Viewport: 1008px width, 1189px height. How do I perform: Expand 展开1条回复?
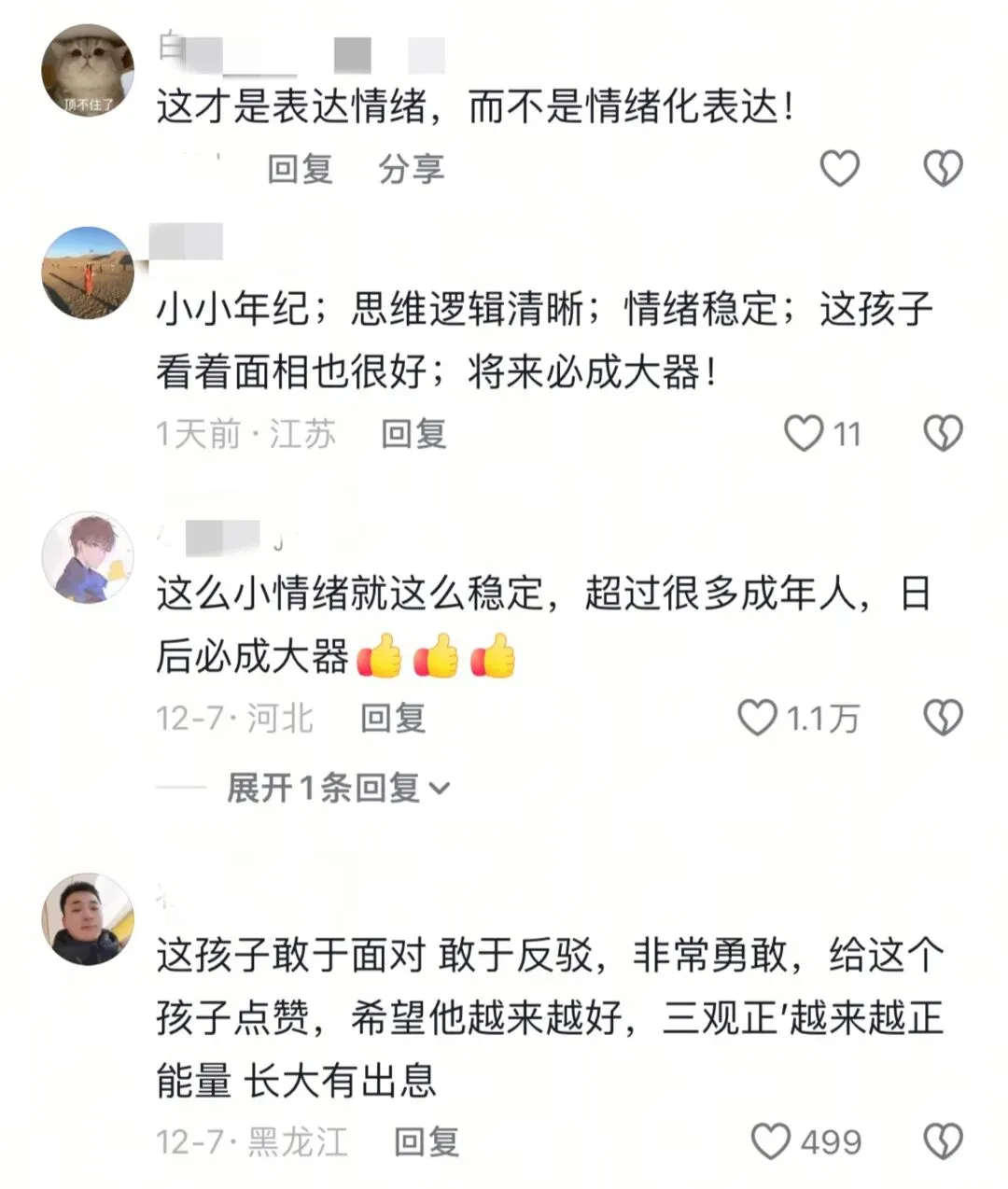338,789
